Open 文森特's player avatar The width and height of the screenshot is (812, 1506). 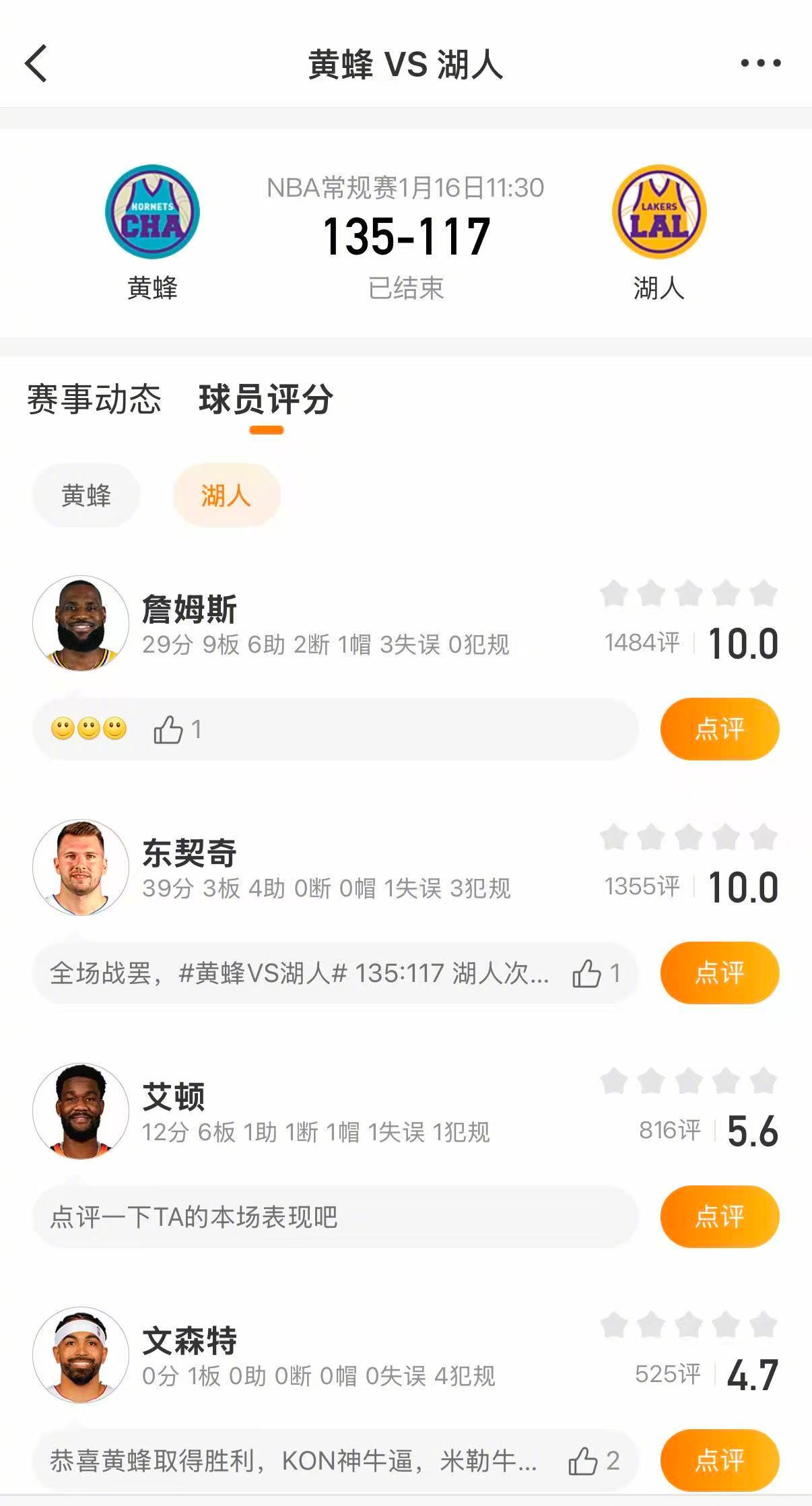click(x=81, y=1354)
